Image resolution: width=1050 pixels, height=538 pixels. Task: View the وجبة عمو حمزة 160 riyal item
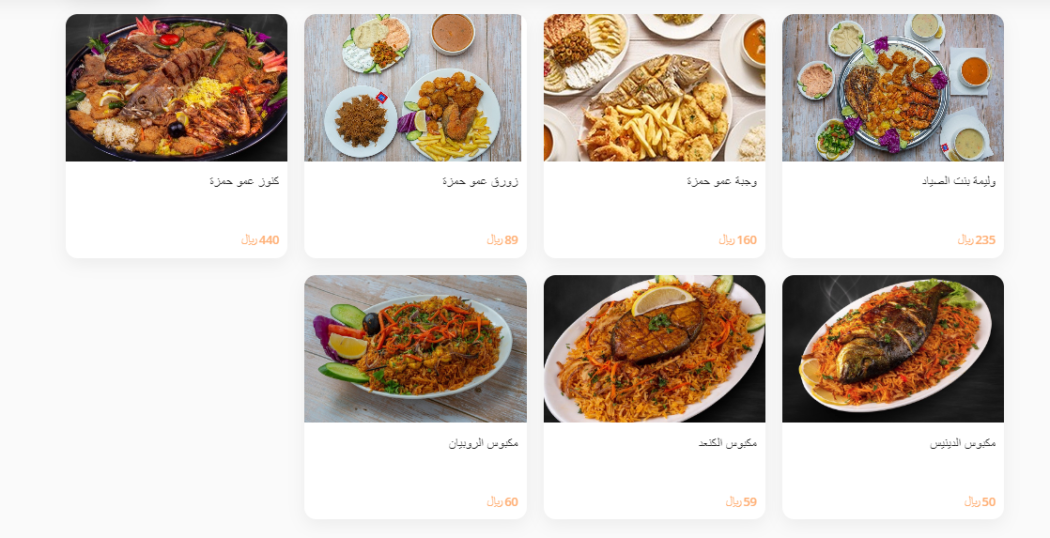click(x=654, y=135)
